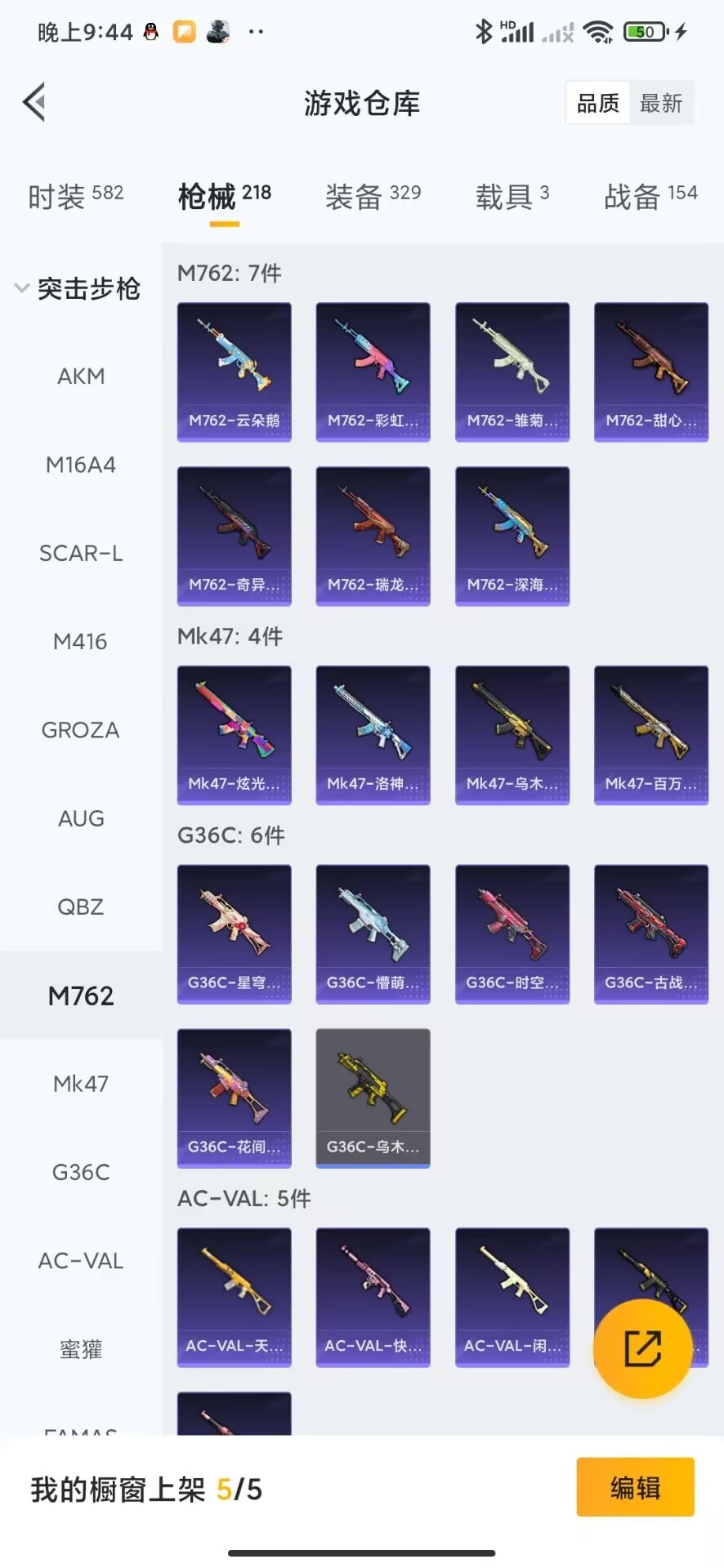Select AKM in the weapon list

click(81, 376)
